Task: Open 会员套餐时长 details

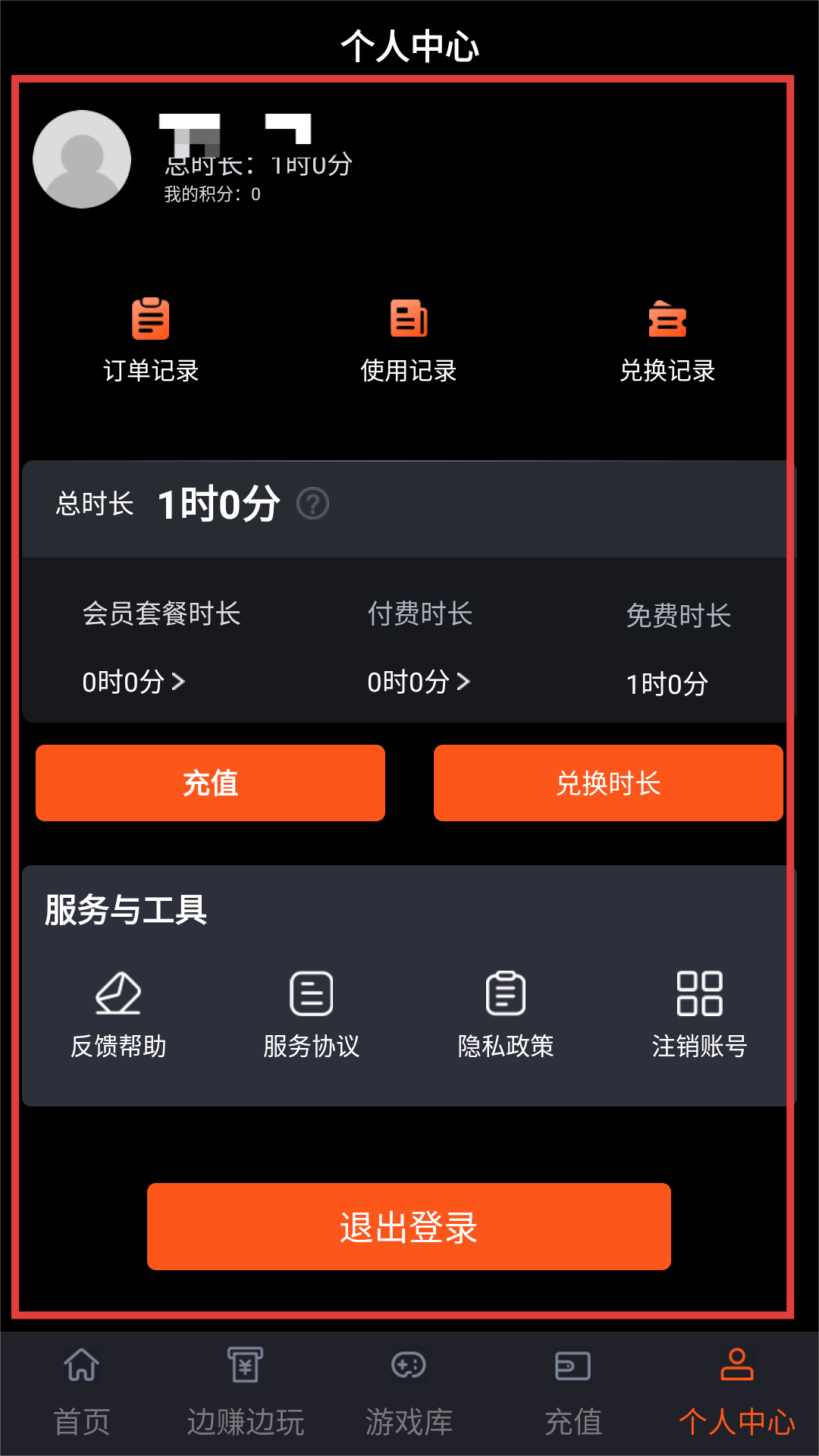Action: click(133, 682)
